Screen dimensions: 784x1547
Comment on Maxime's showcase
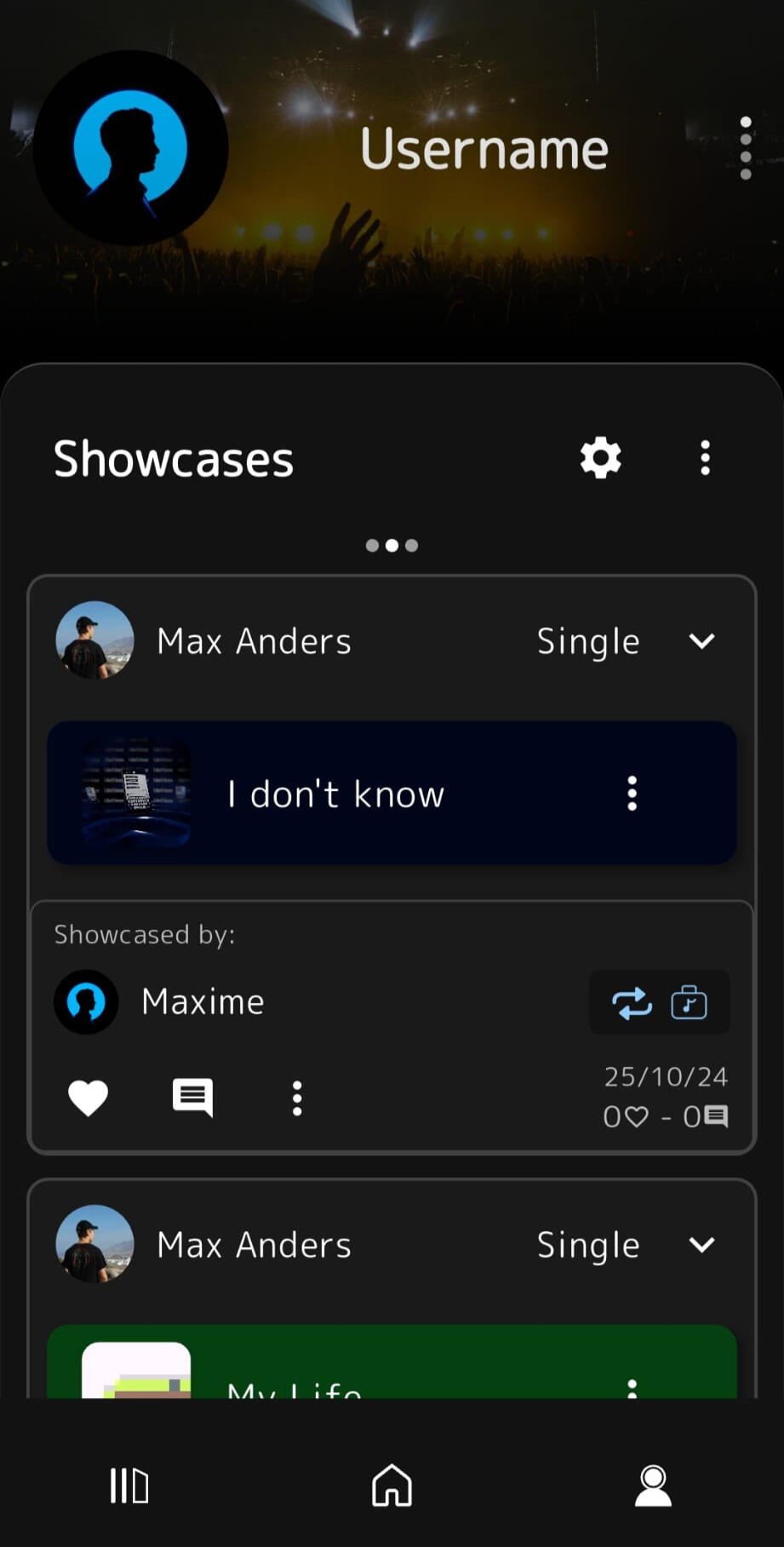point(192,1097)
